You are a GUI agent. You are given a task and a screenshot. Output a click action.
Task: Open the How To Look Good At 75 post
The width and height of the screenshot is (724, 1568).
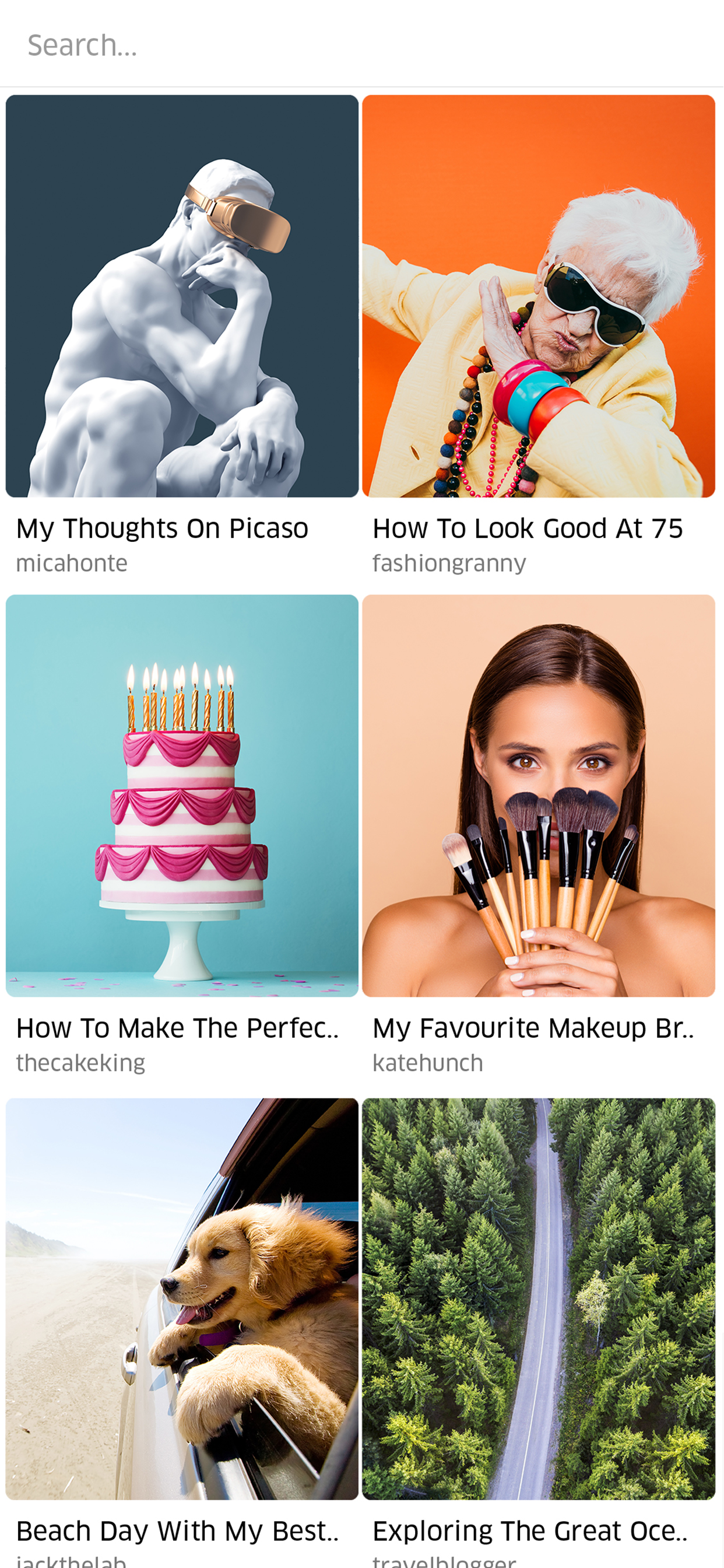538,296
